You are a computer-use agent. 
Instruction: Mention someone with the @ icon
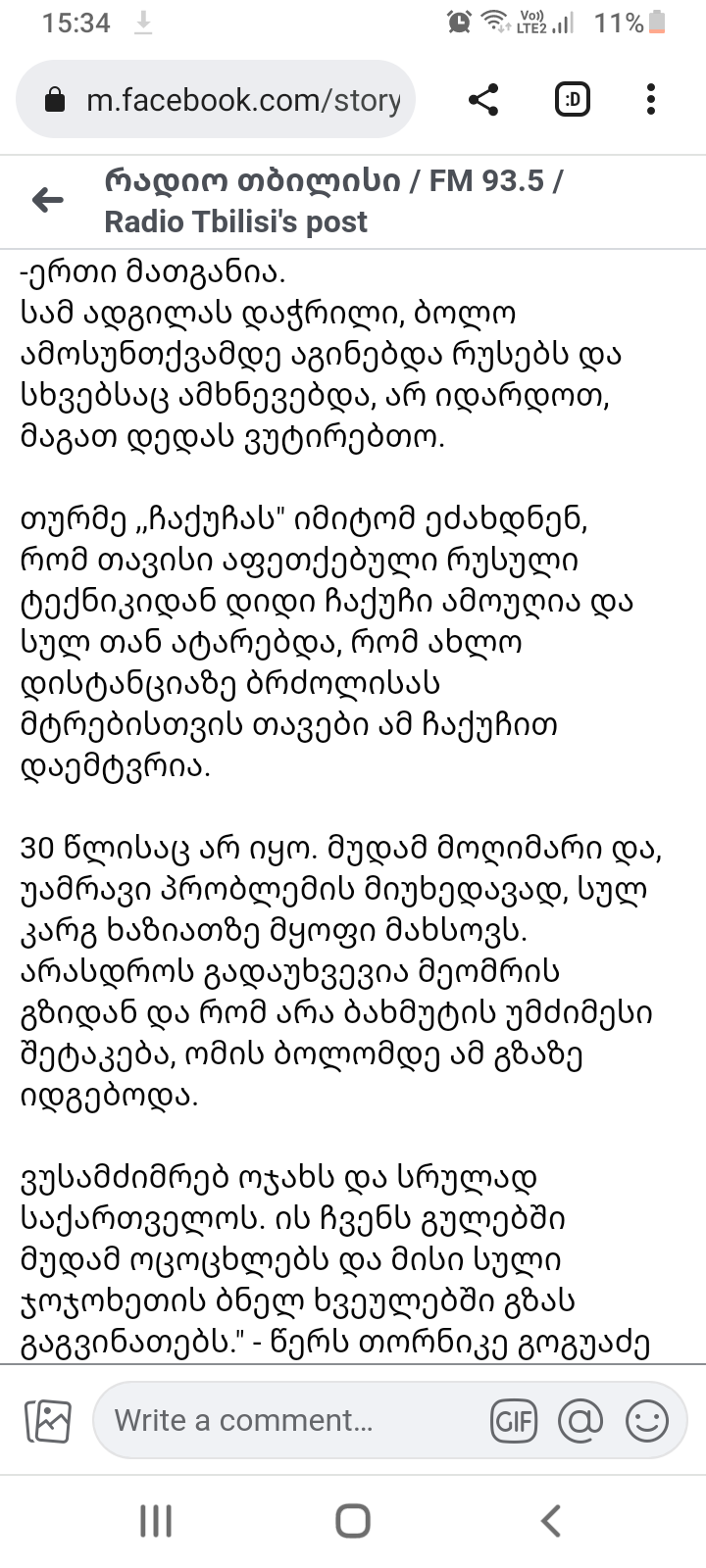click(x=580, y=1420)
